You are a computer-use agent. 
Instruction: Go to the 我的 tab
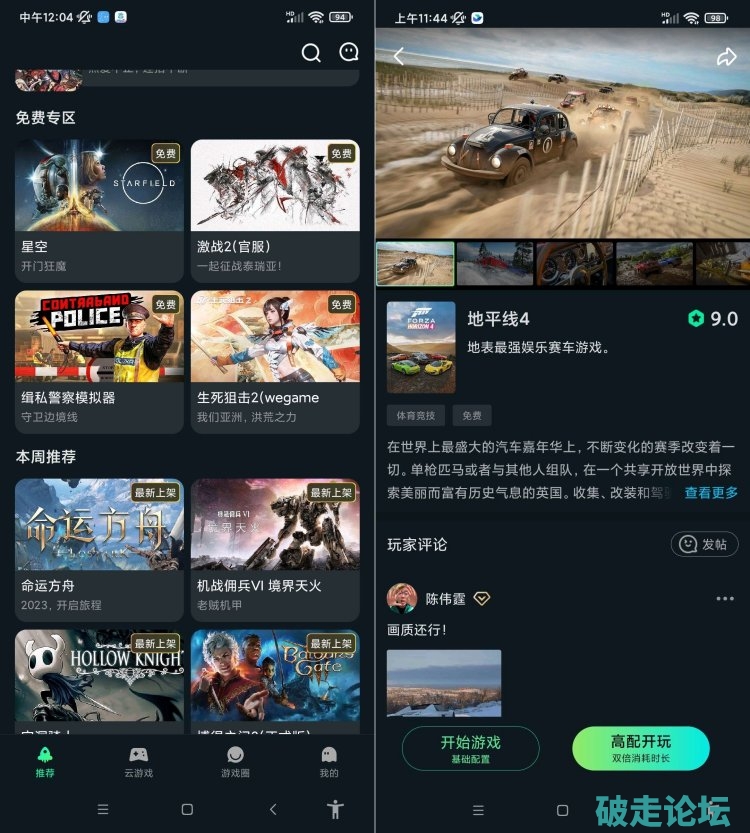[x=328, y=762]
